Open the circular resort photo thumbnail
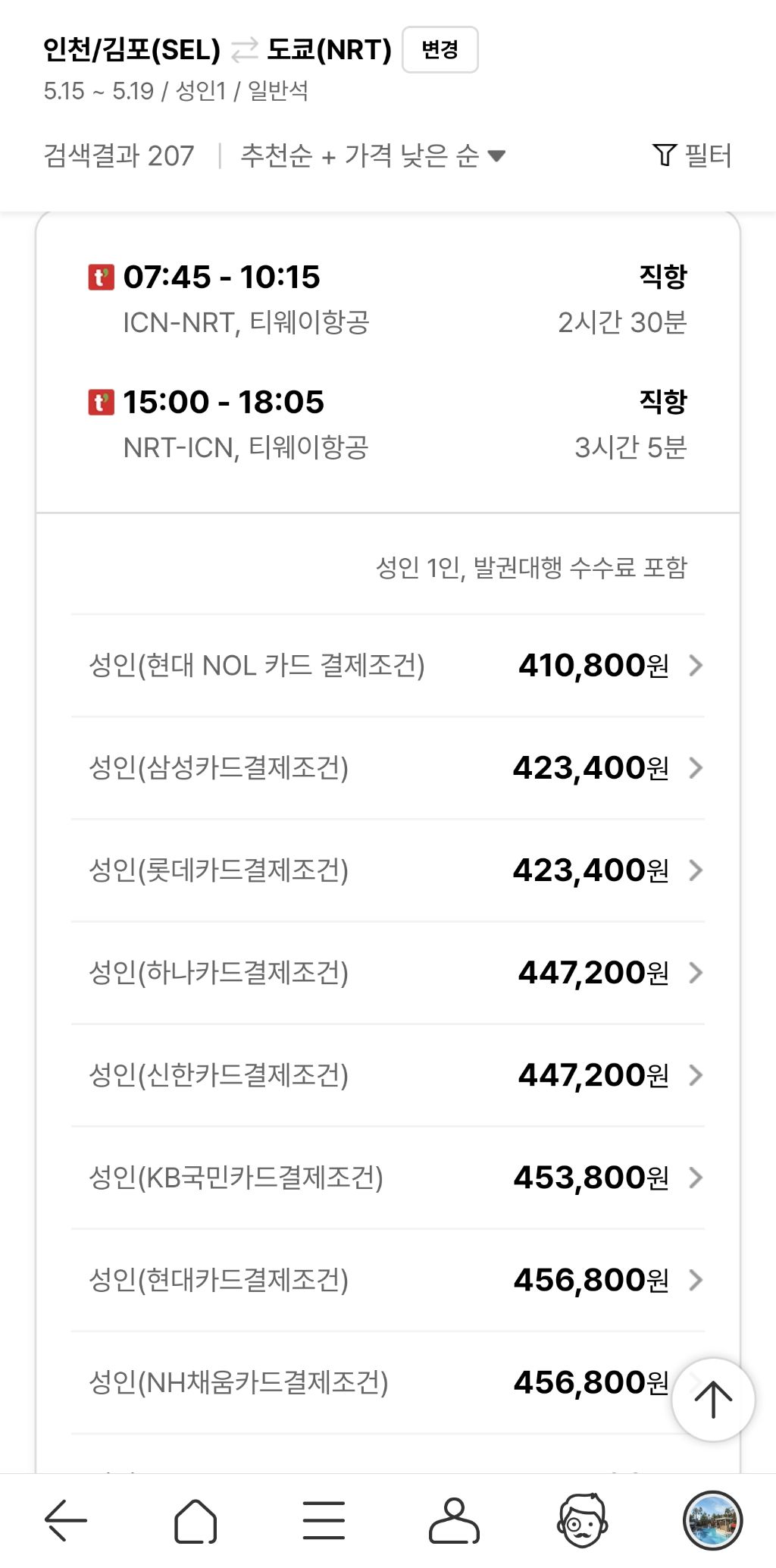The image size is (776, 1568). (712, 1520)
